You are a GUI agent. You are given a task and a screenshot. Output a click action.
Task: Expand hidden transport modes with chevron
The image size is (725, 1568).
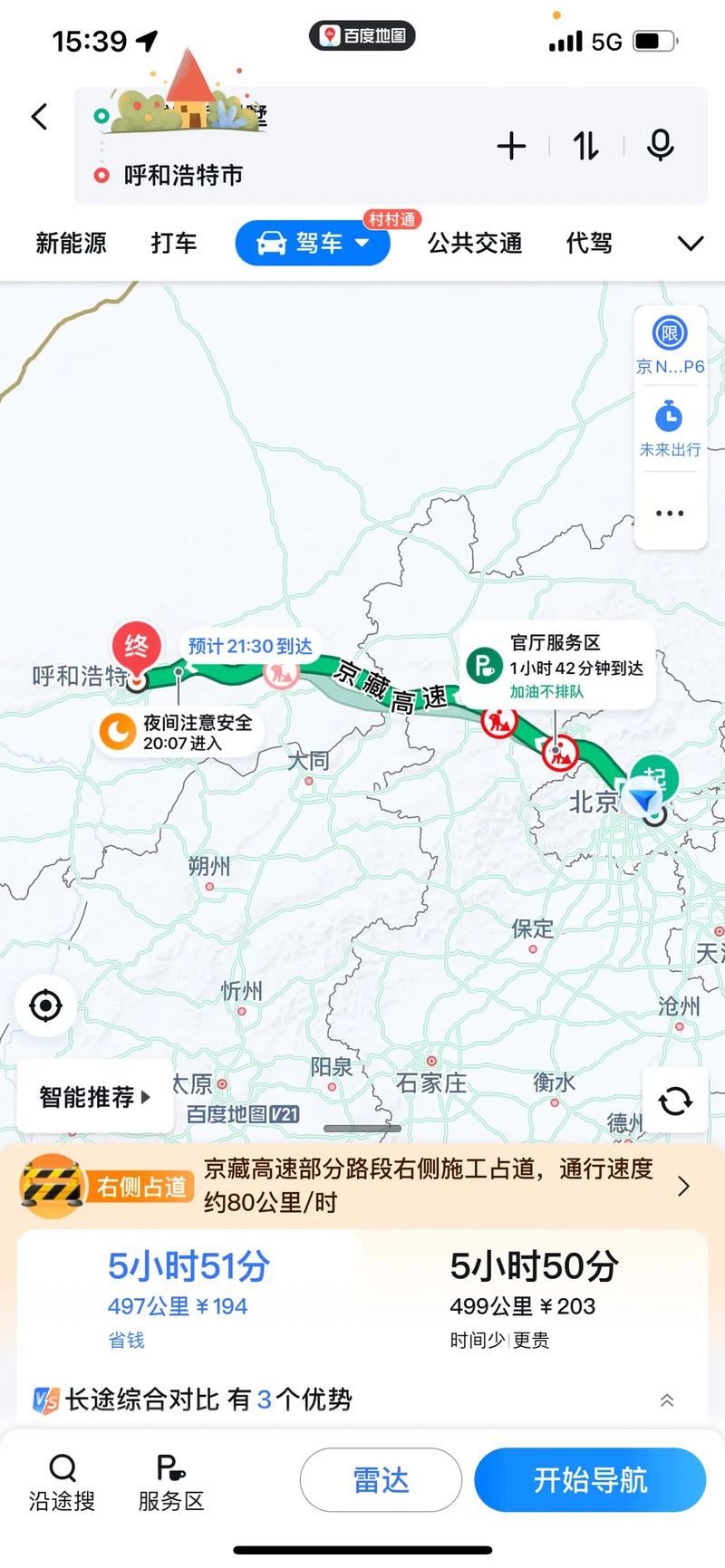(691, 243)
